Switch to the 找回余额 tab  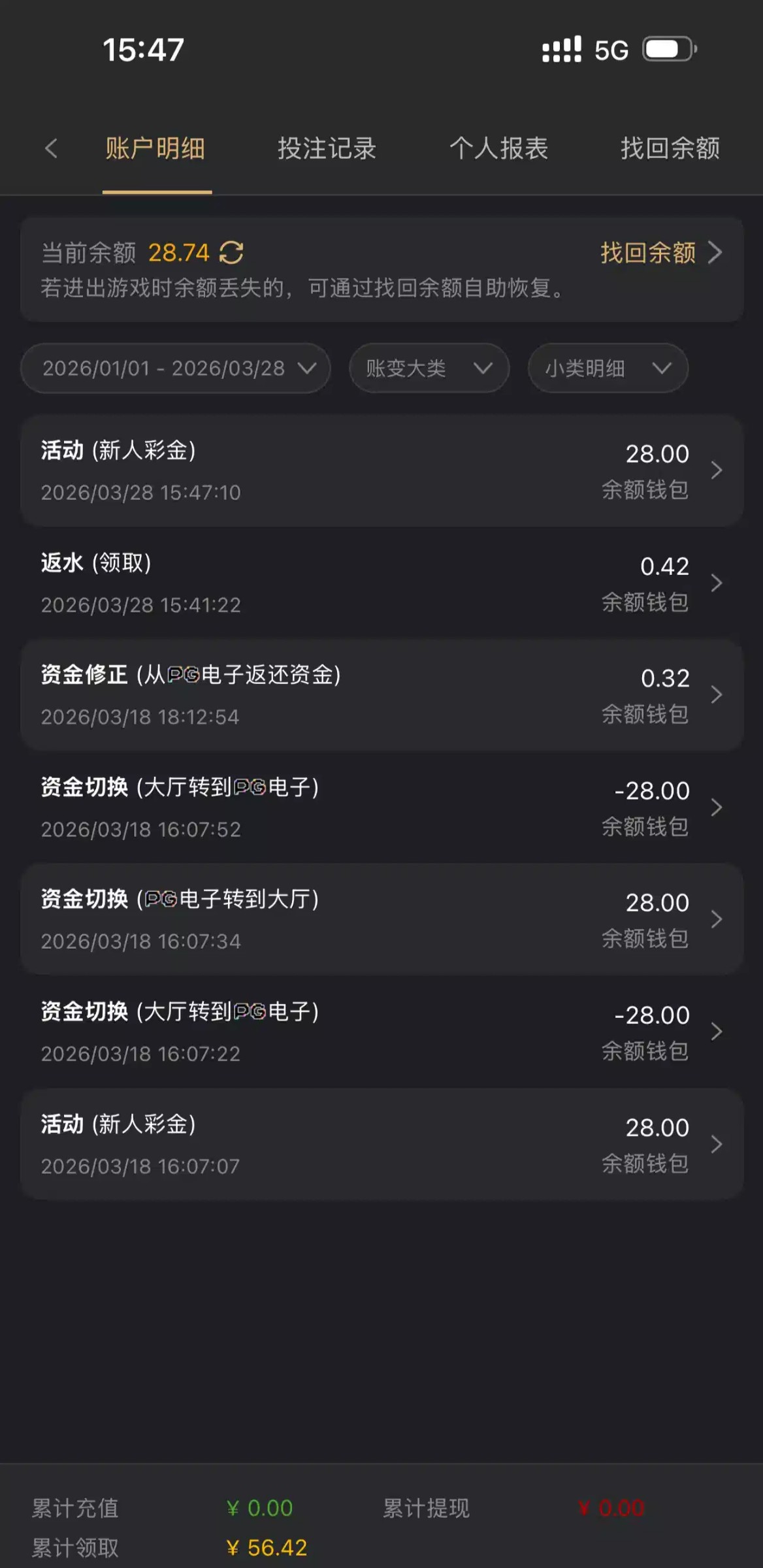point(670,148)
